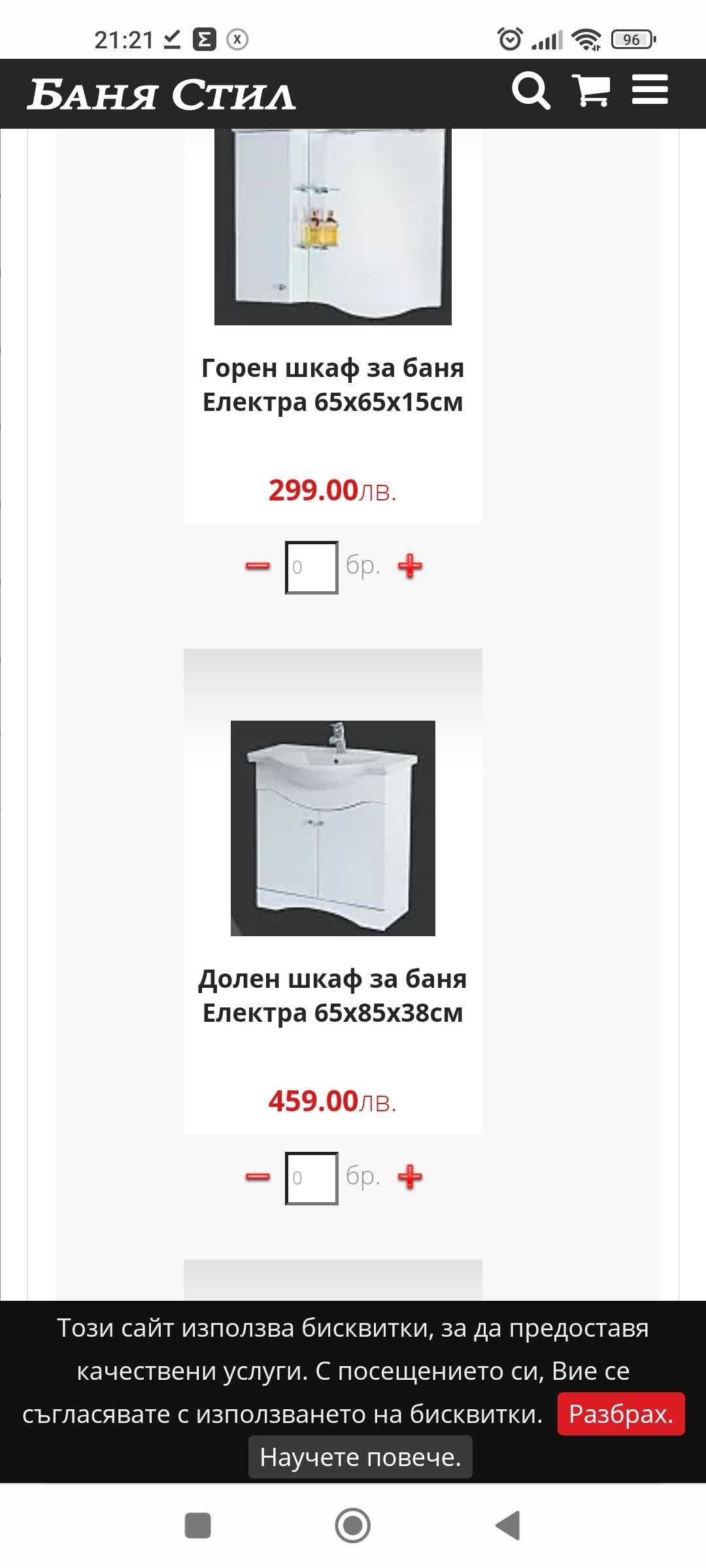Viewport: 706px width, 1568px height.
Task: Tap Научете повече about cookies
Action: click(x=360, y=1457)
